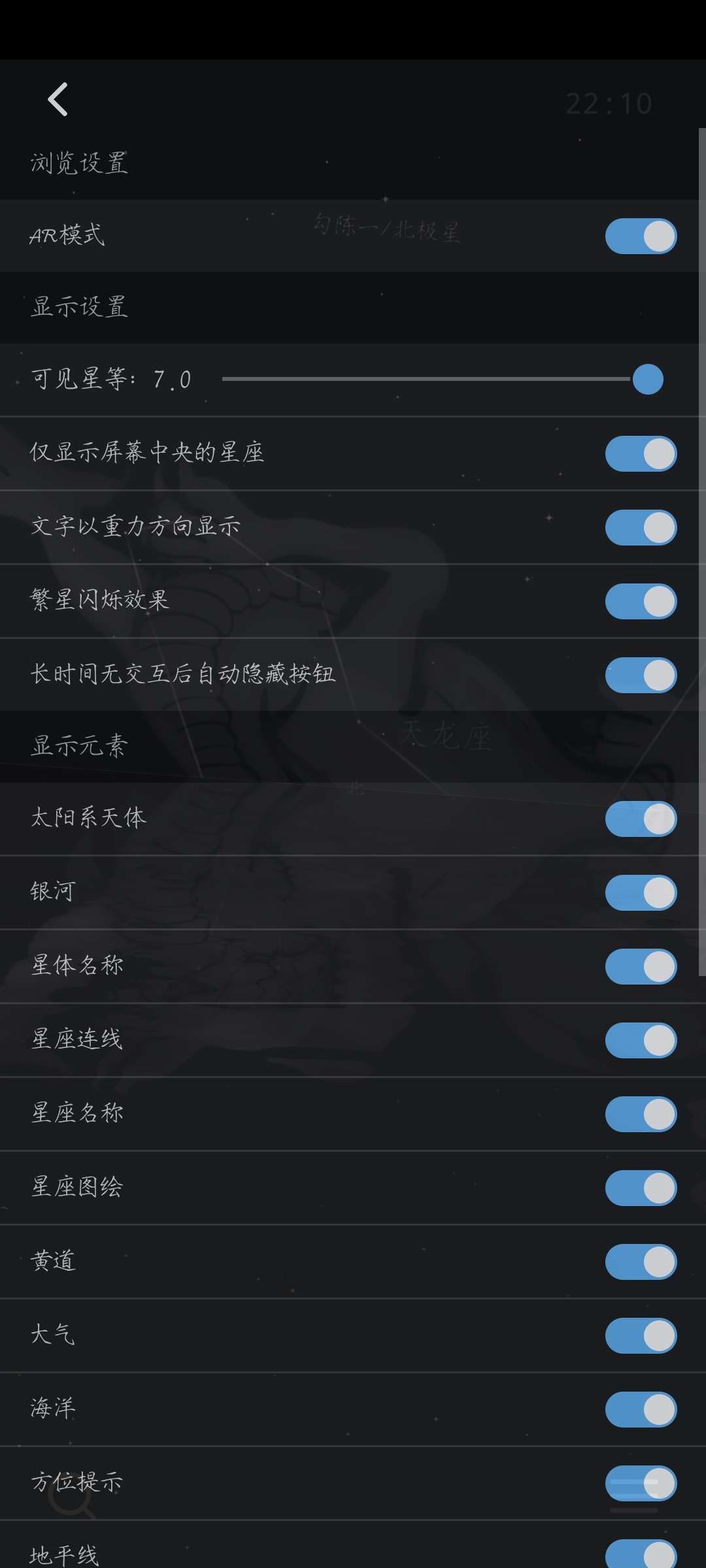This screenshot has width=706, height=1568.
Task: Disable 繁星闪烁效果
Action: (641, 601)
